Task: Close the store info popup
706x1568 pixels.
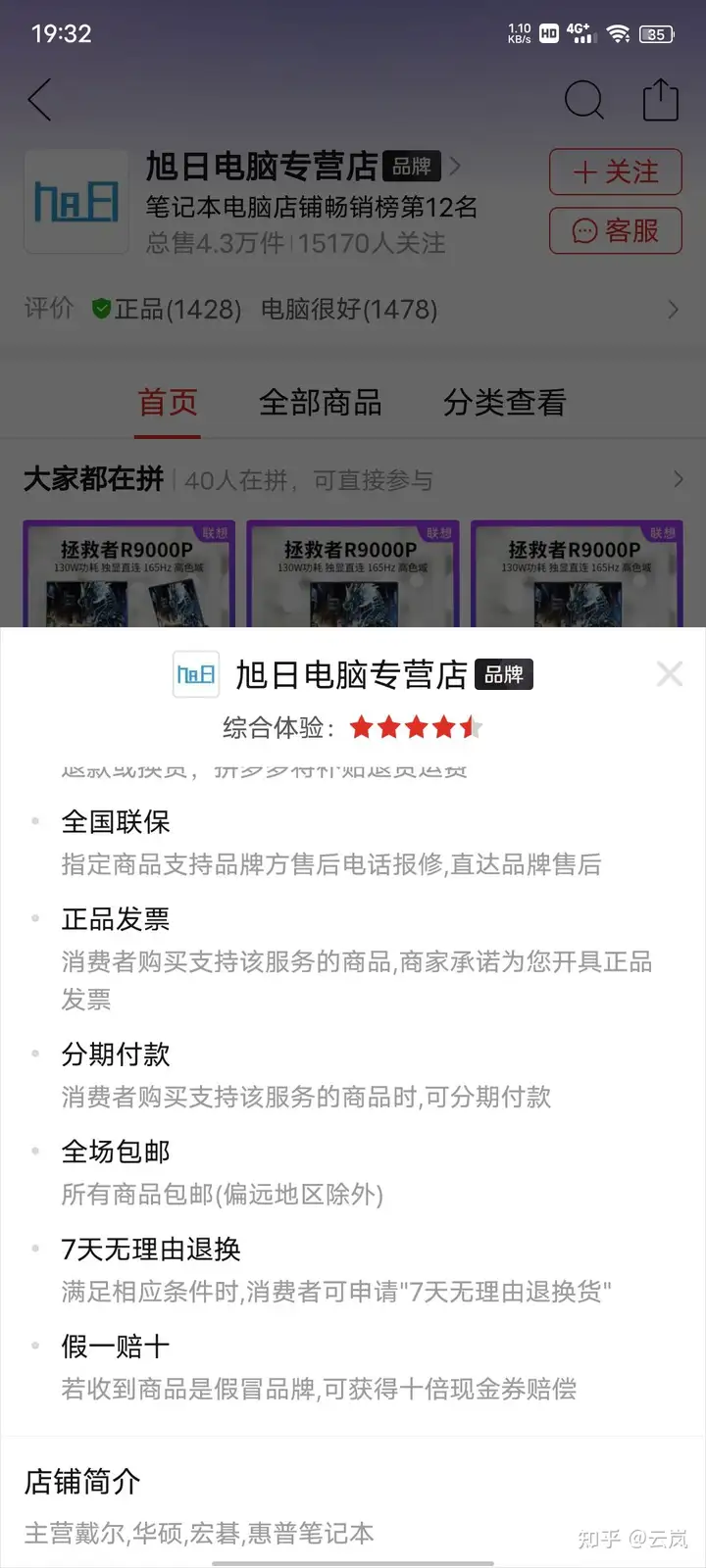Action: (x=670, y=674)
